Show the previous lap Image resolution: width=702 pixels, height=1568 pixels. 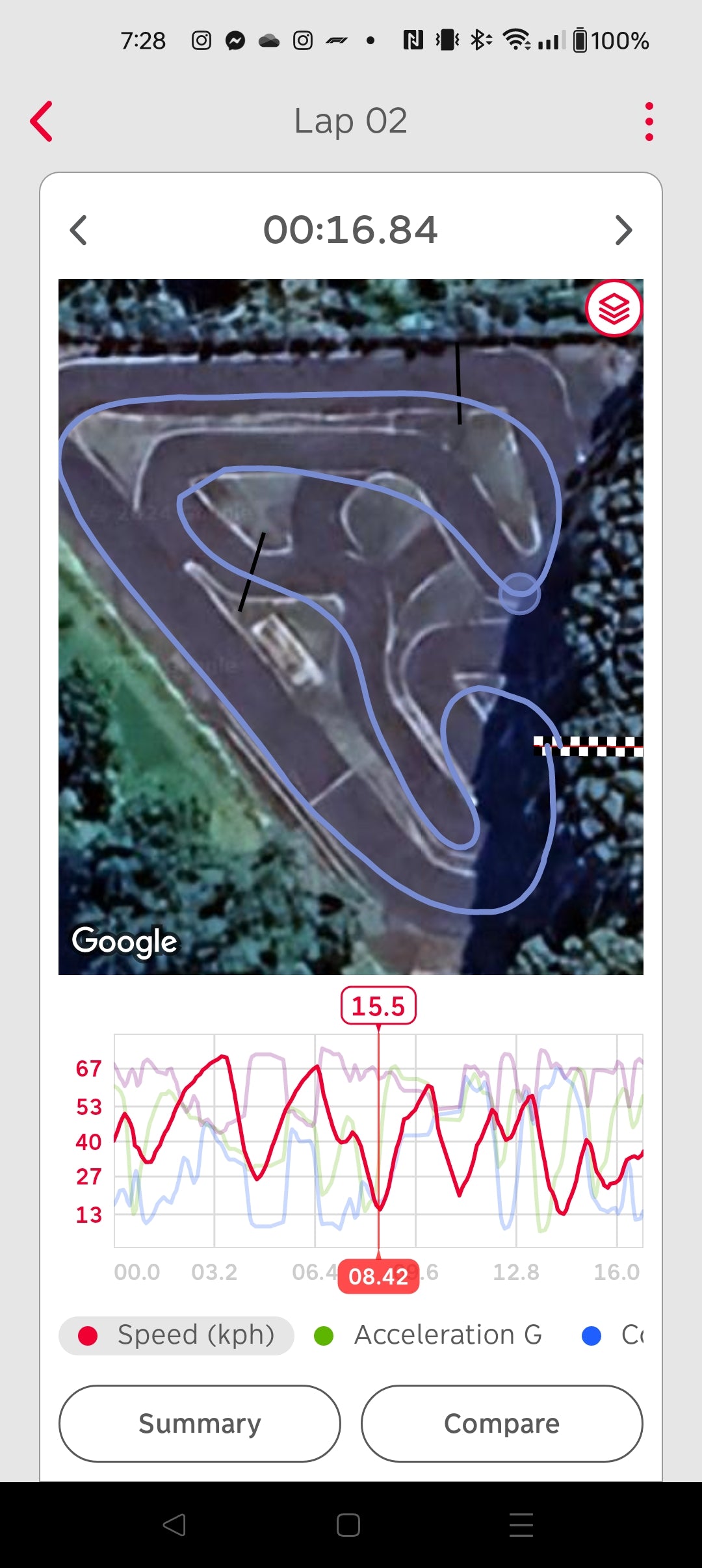point(79,230)
